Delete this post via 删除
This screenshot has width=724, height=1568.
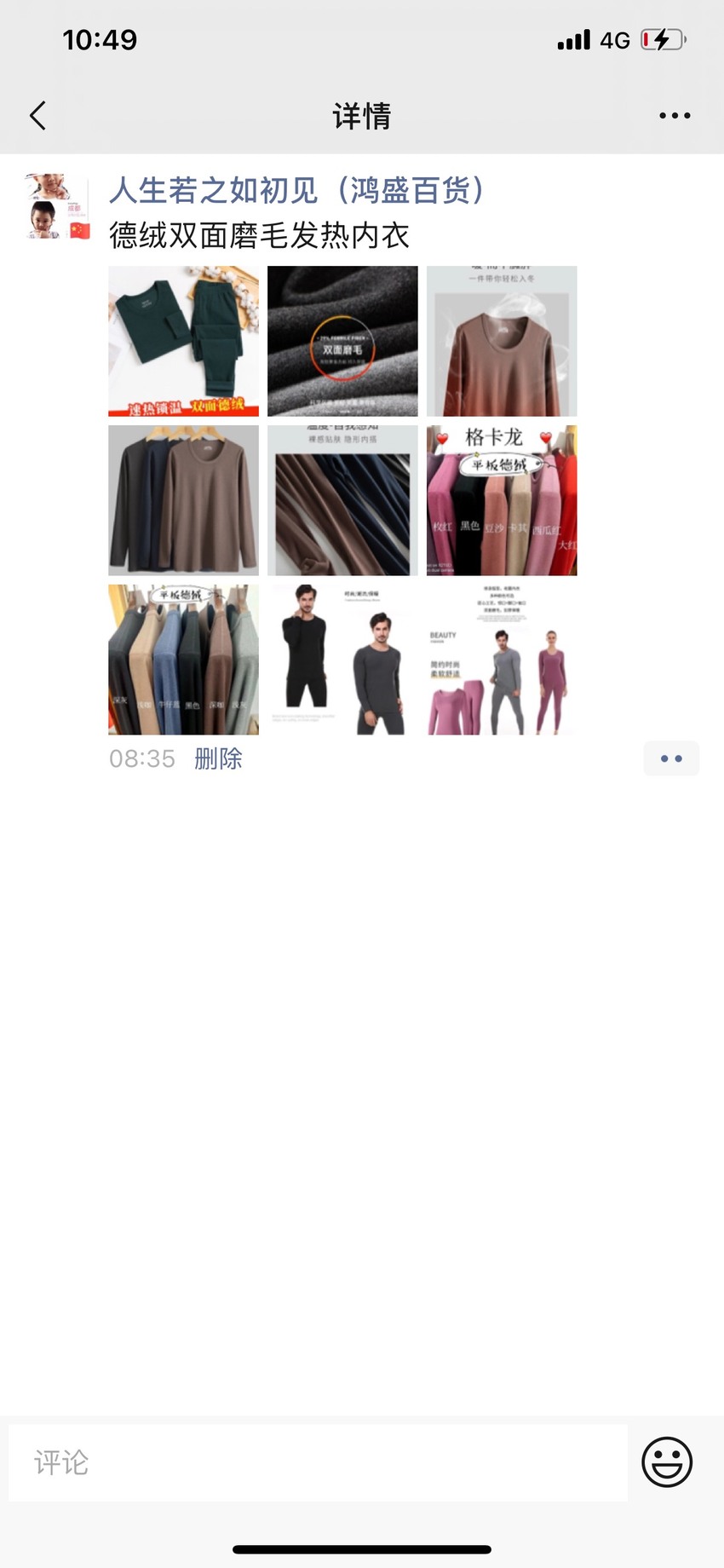218,758
